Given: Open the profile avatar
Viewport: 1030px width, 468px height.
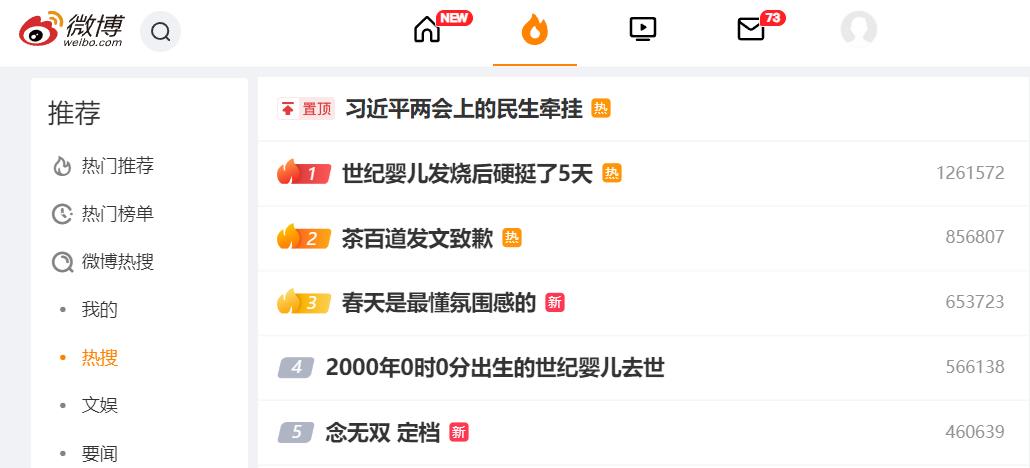Looking at the screenshot, I should pyautogui.click(x=858, y=30).
